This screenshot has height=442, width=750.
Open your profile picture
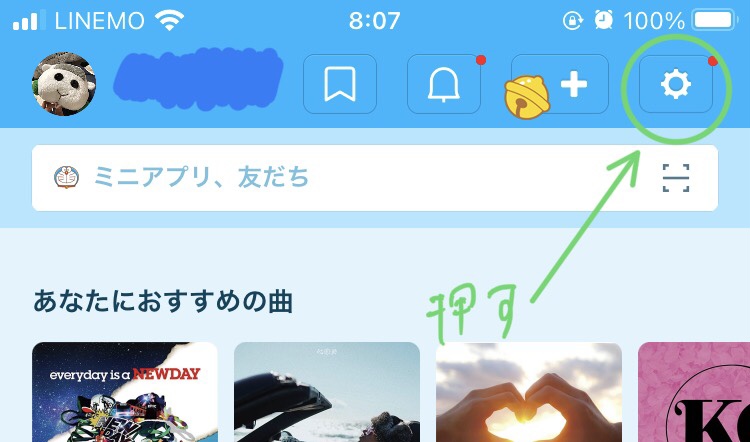click(x=65, y=85)
